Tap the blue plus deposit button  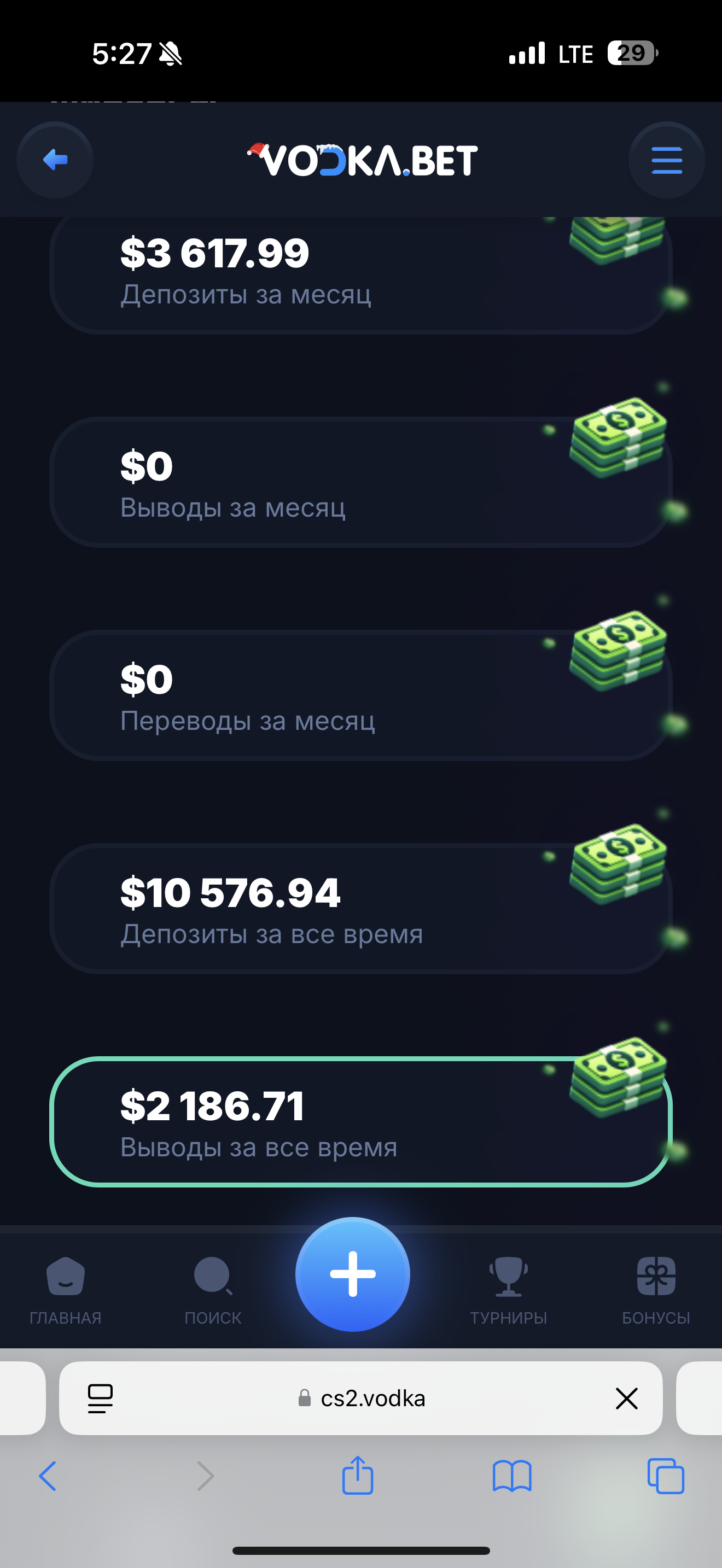(x=352, y=1274)
